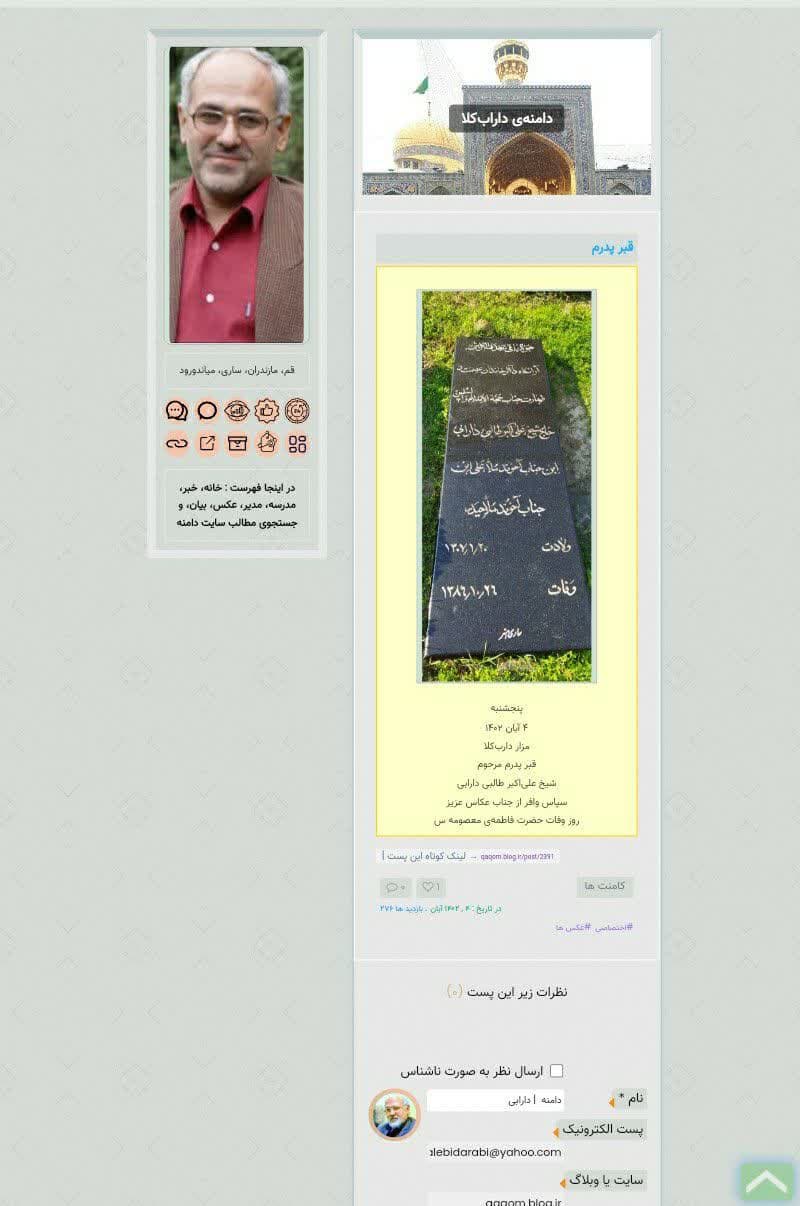The height and width of the screenshot is (1206, 800).
Task: Open the دامنه‌ی داراب‌کلا blog header
Action: 506,118
